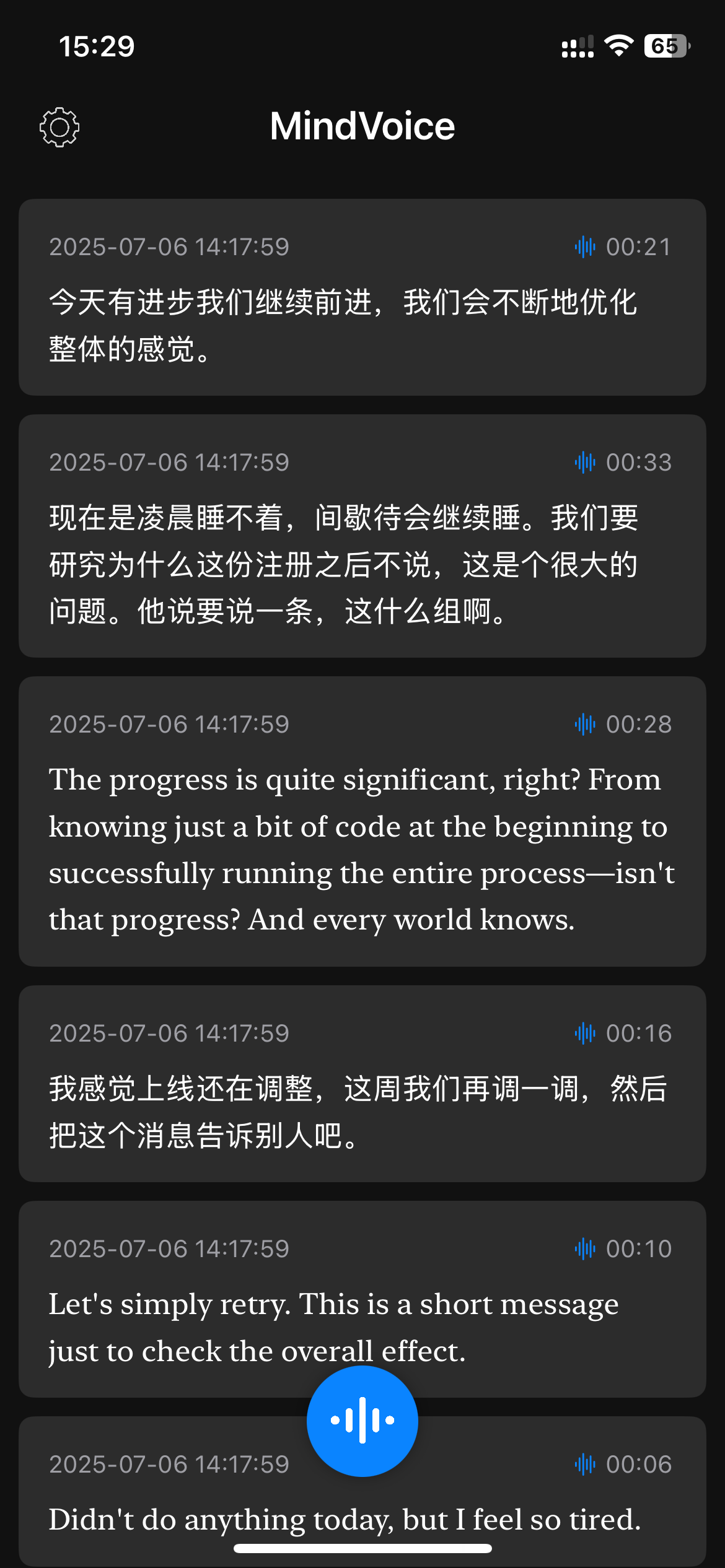Screen dimensions: 725x1568
Task: Open the 00:21 note about 今天有进步
Action: (362, 297)
